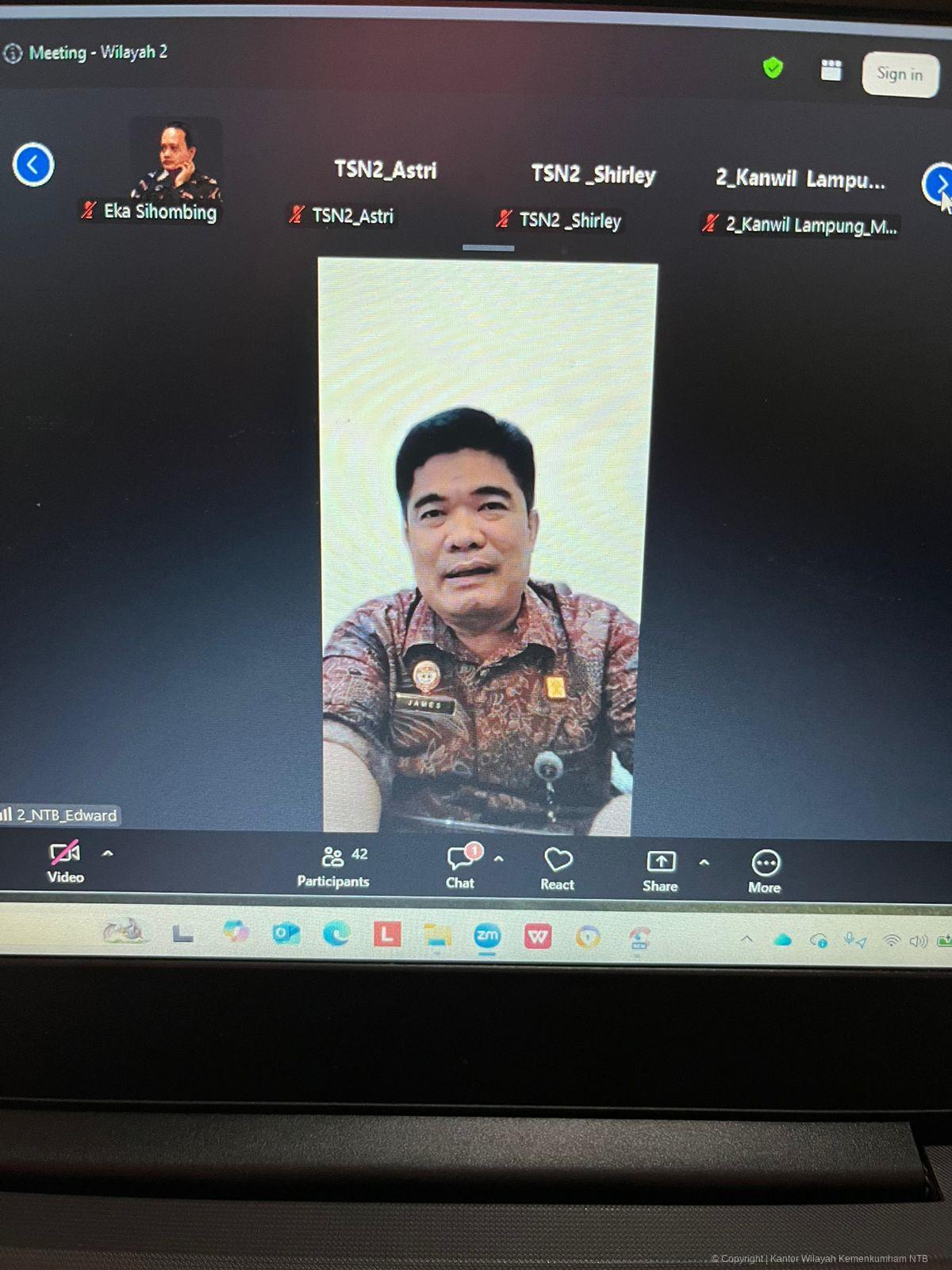
Task: Expand the share options caret
Action: tap(704, 862)
